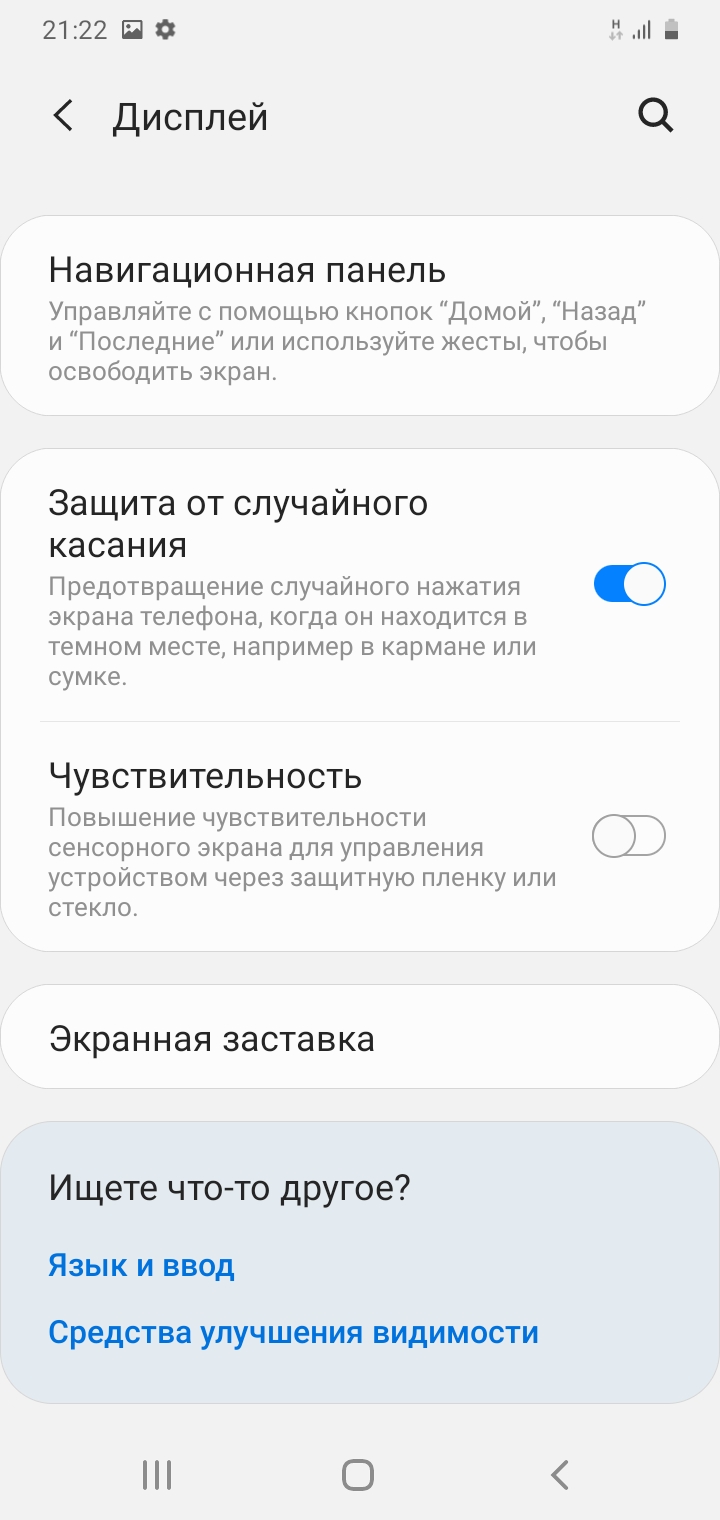This screenshot has height=1520, width=720.
Task: Disable Защита от случайного касания
Action: (x=629, y=583)
